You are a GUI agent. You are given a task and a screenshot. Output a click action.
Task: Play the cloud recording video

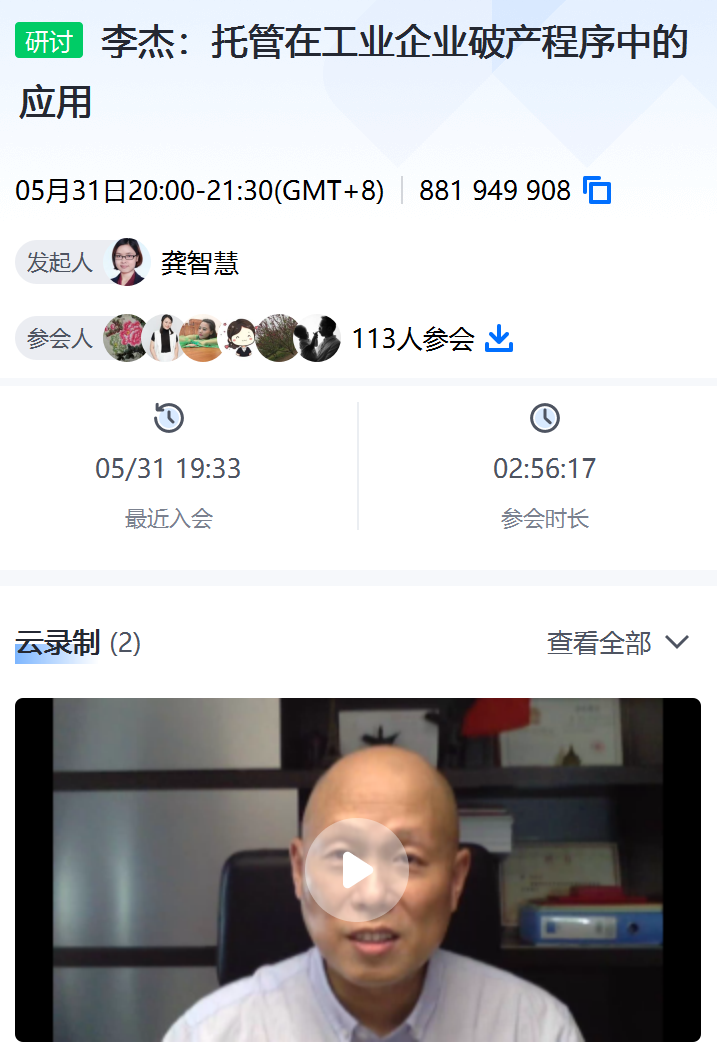pyautogui.click(x=357, y=869)
